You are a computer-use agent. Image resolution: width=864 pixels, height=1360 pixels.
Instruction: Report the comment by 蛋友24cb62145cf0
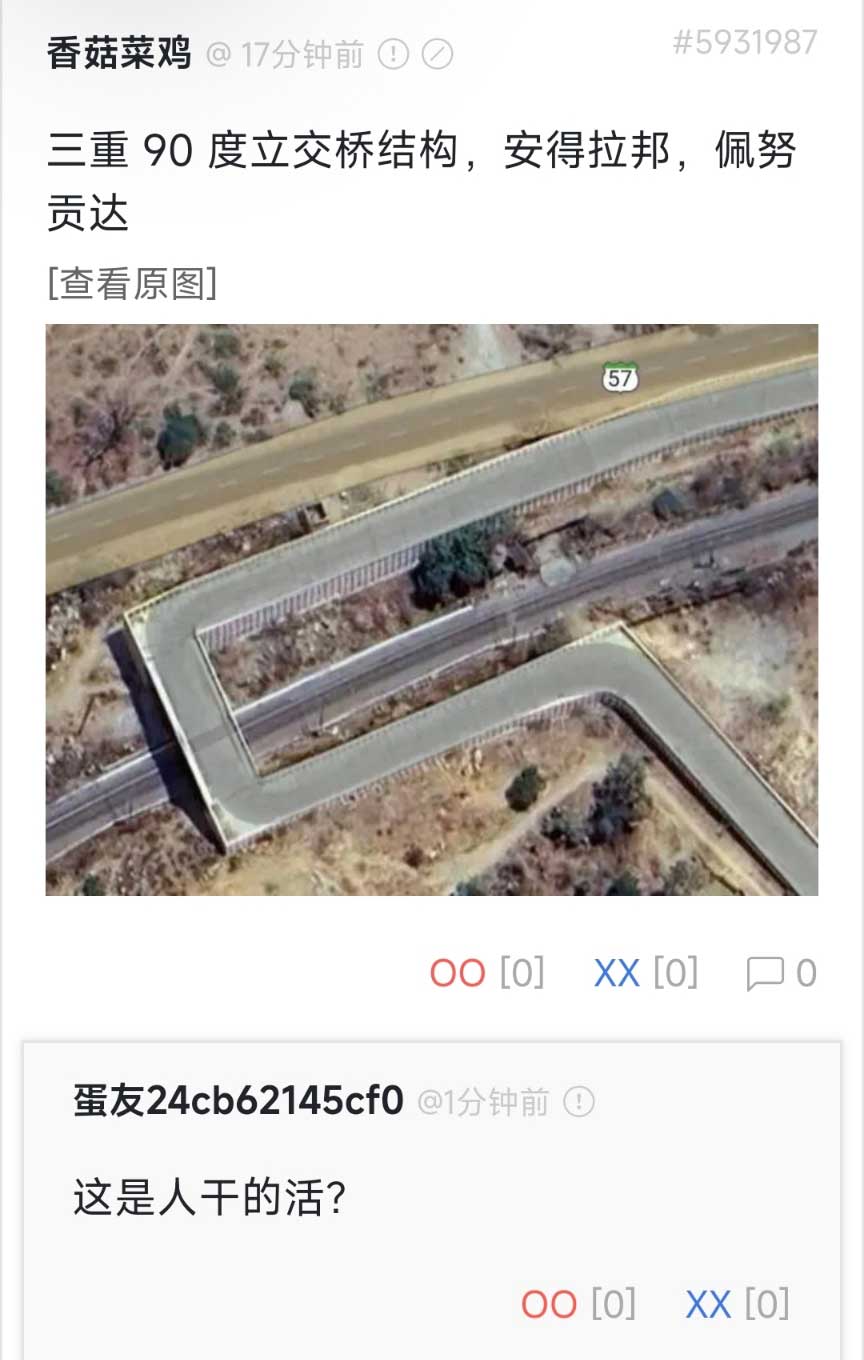click(579, 1102)
